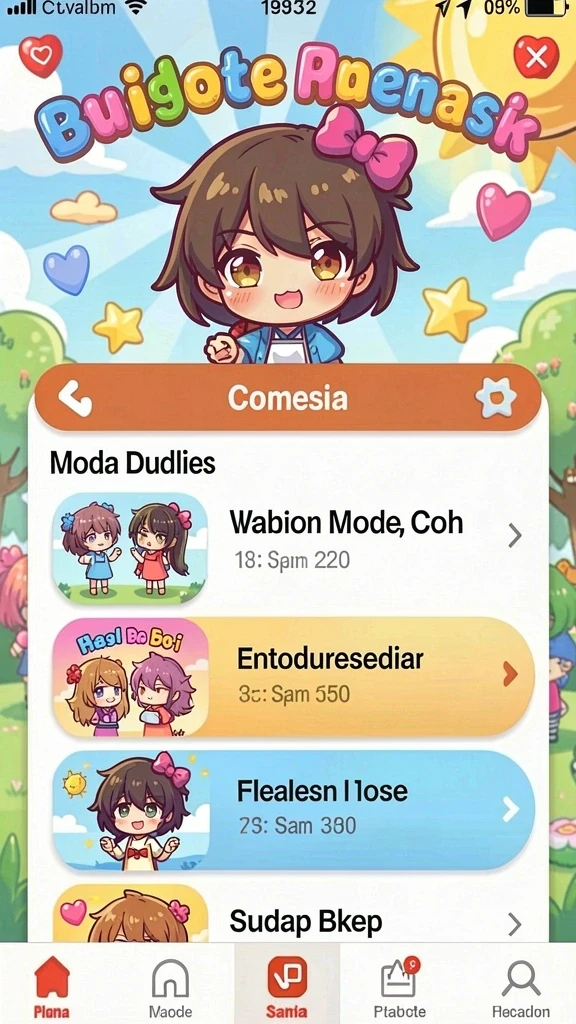Open settings gear in the Comesia bar
The image size is (576, 1024).
coord(495,398)
